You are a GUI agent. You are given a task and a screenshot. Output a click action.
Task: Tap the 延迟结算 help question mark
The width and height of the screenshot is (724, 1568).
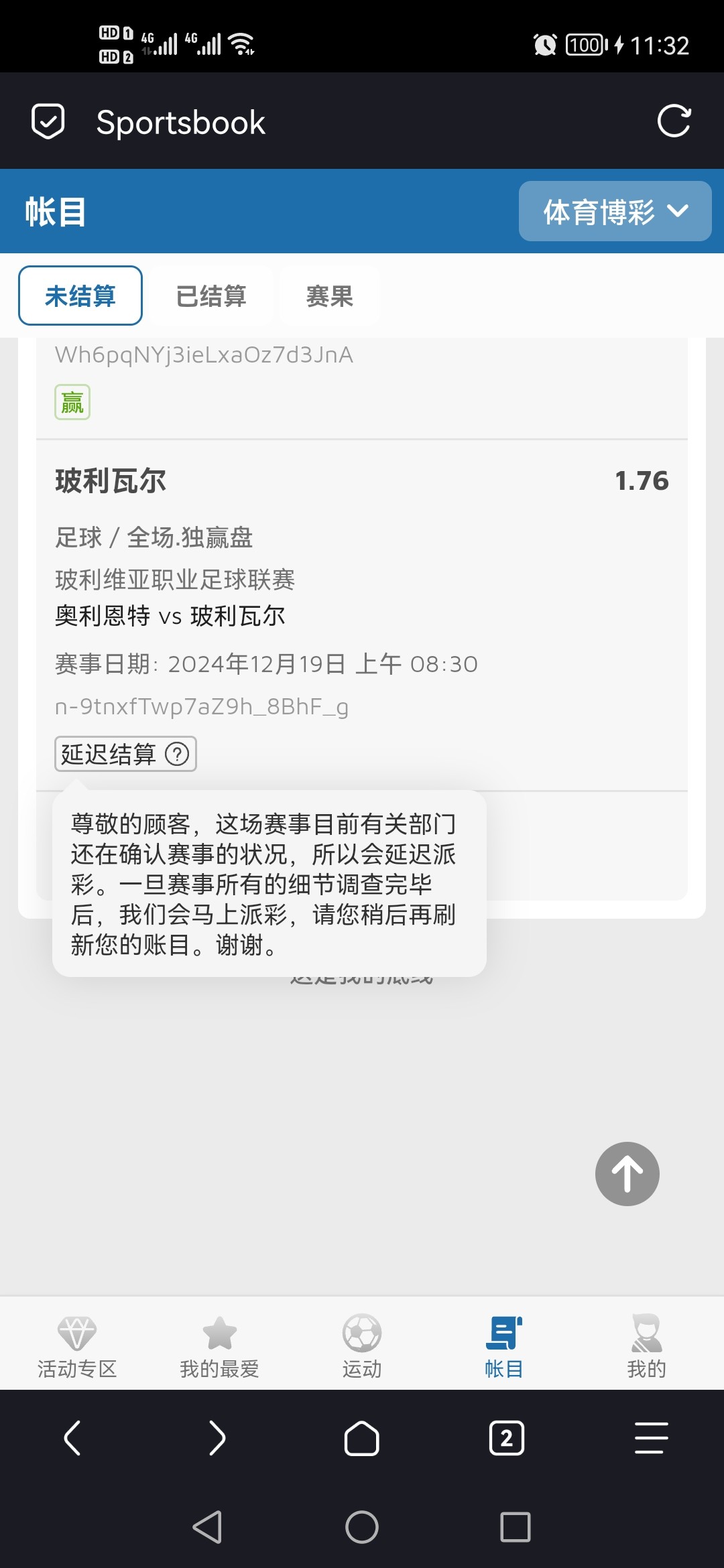[x=177, y=755]
